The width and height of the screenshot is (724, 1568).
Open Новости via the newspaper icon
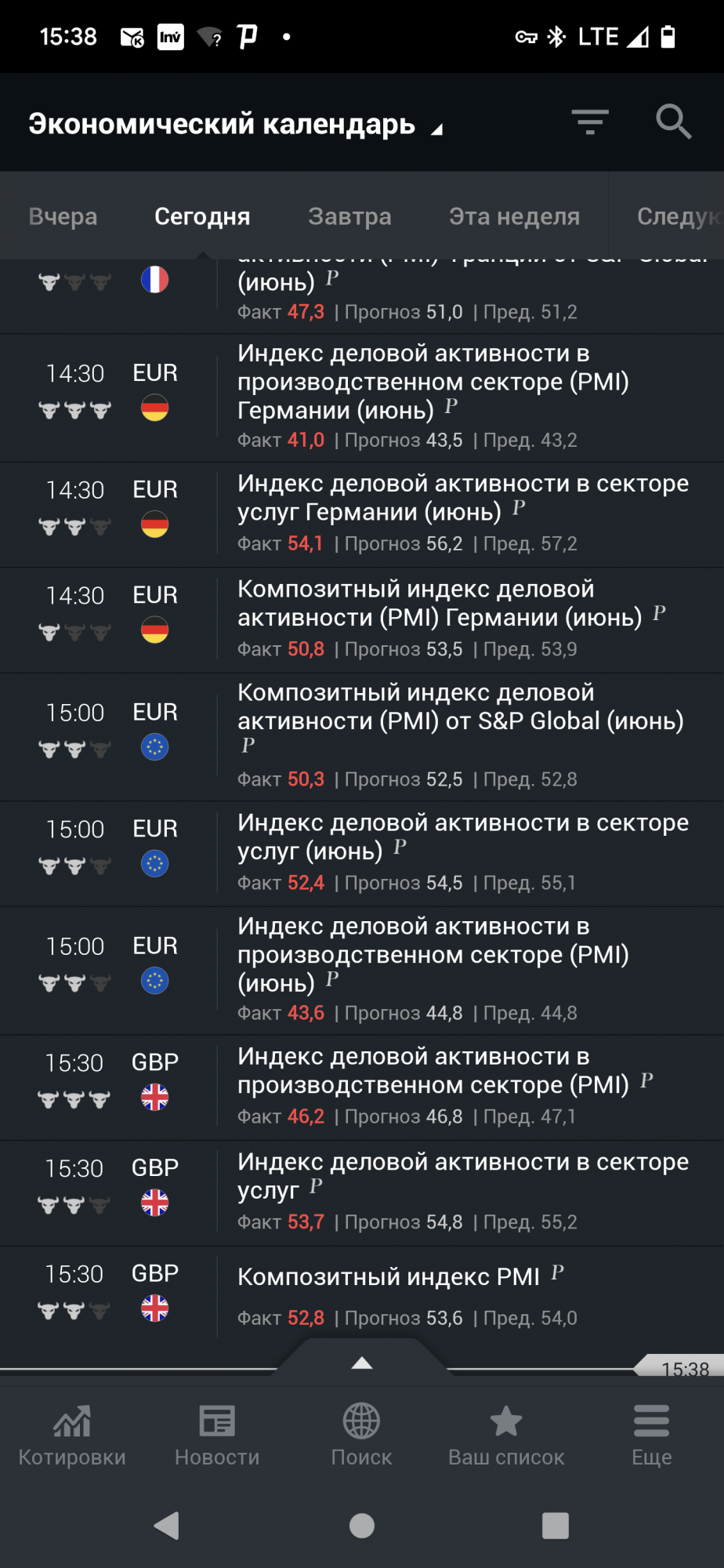(217, 1421)
